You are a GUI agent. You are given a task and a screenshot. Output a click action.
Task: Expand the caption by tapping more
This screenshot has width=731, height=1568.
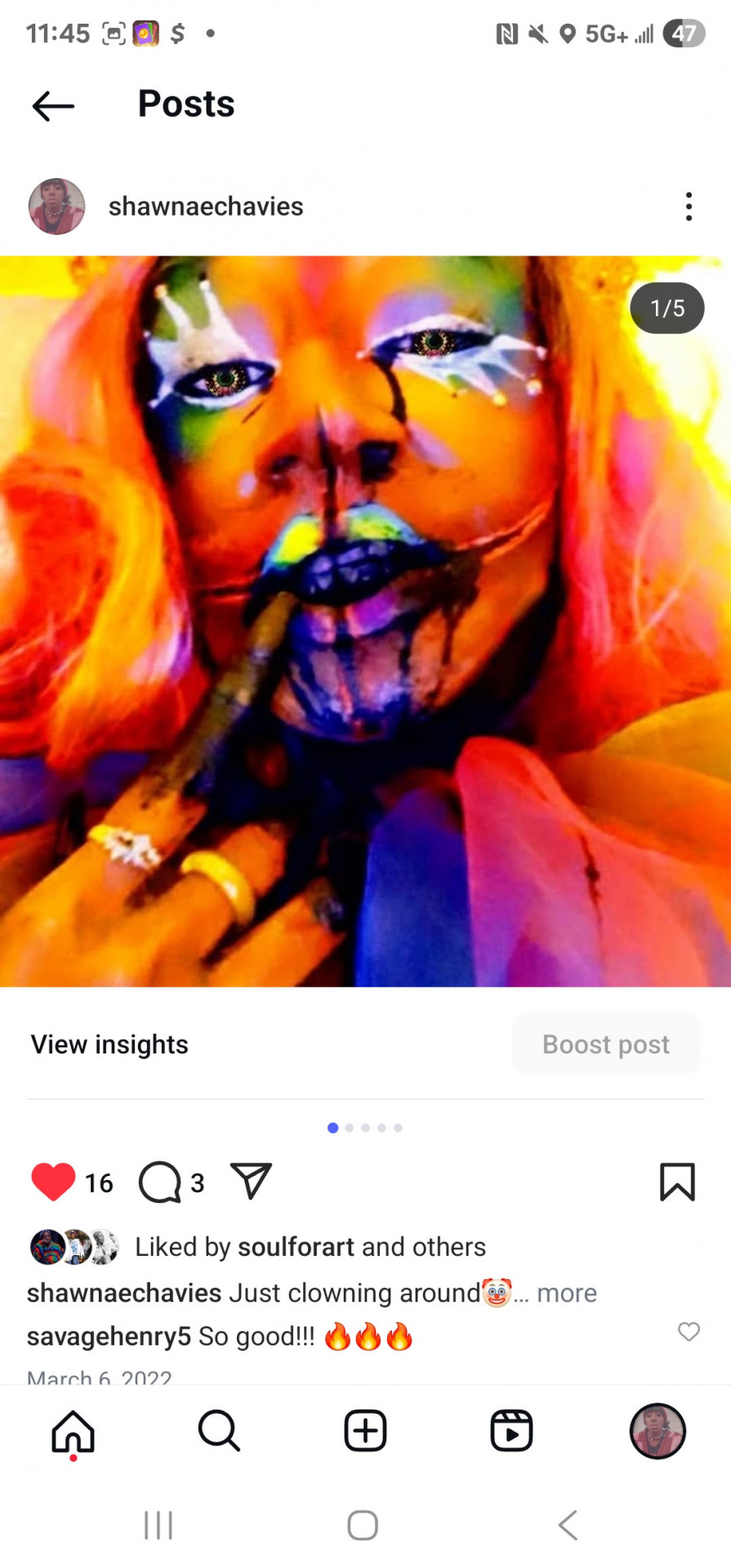tap(566, 1293)
